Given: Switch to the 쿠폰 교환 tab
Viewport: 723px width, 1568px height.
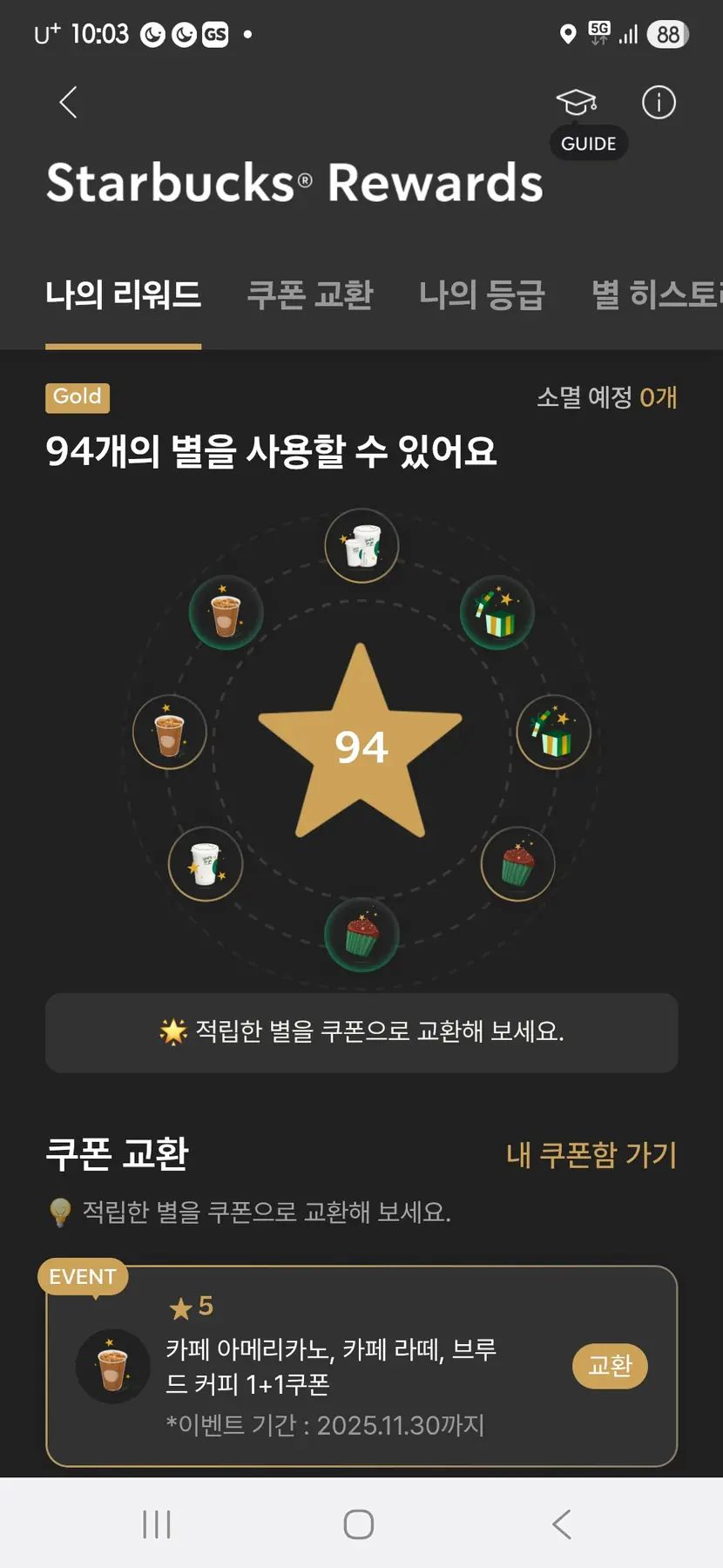Looking at the screenshot, I should pos(310,295).
